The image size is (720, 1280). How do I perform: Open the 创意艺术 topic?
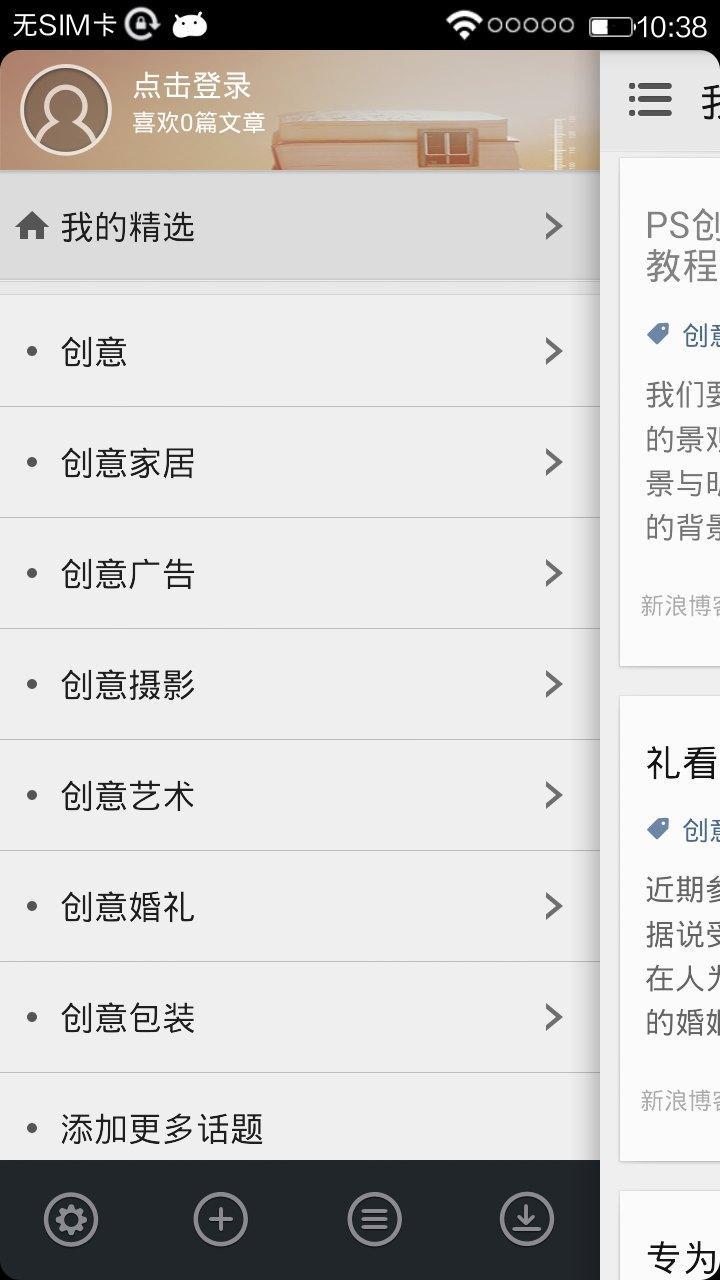300,795
